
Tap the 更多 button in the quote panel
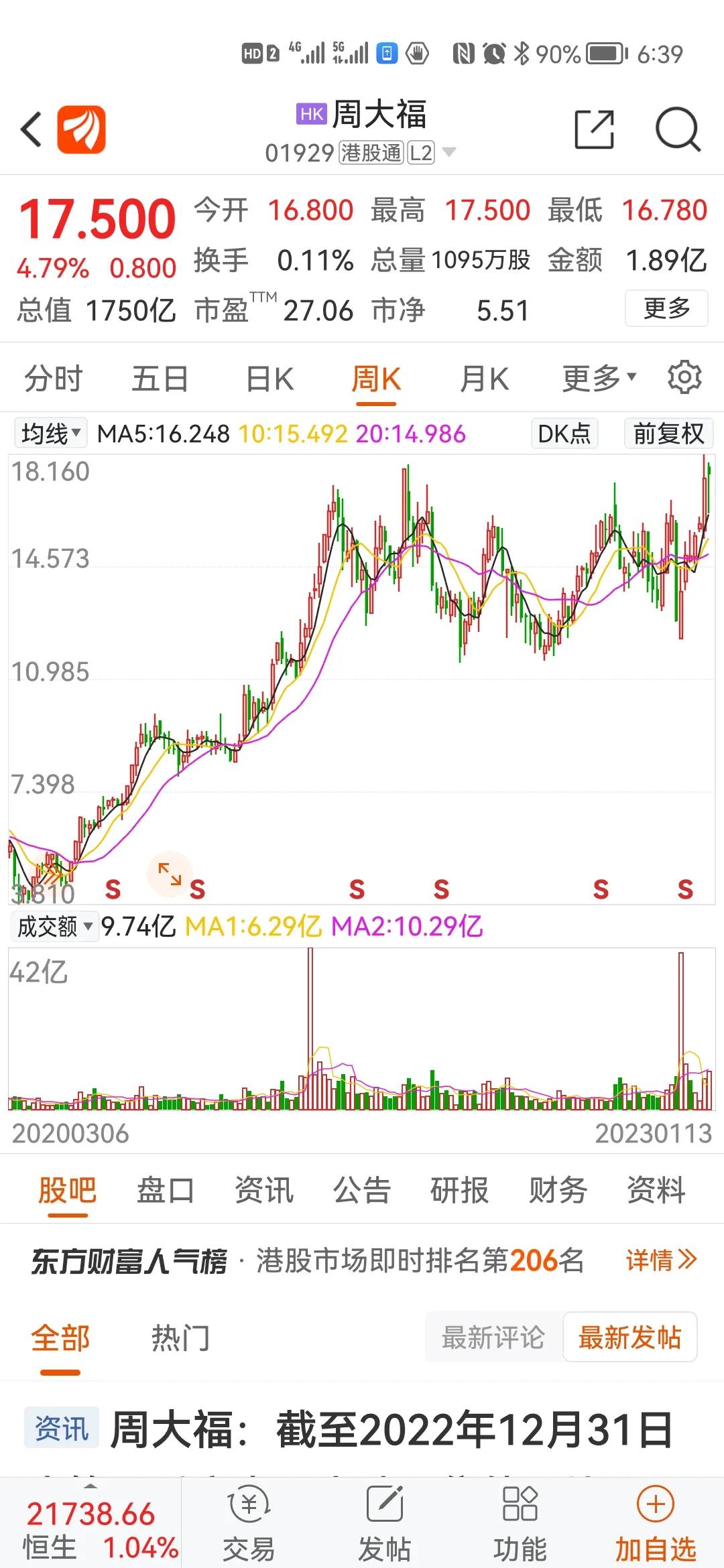[x=667, y=308]
